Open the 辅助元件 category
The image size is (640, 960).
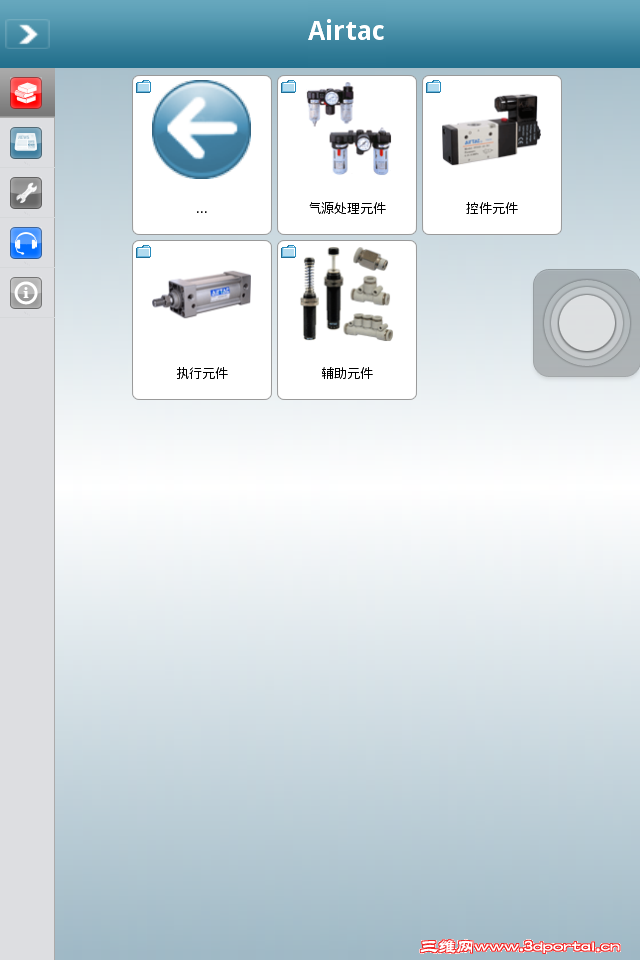(x=347, y=320)
